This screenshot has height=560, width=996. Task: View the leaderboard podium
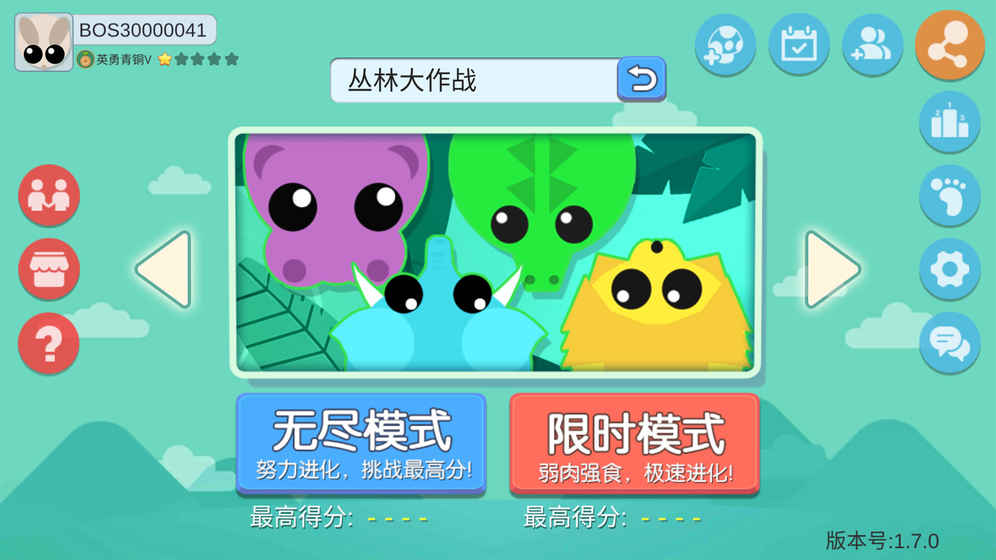949,122
